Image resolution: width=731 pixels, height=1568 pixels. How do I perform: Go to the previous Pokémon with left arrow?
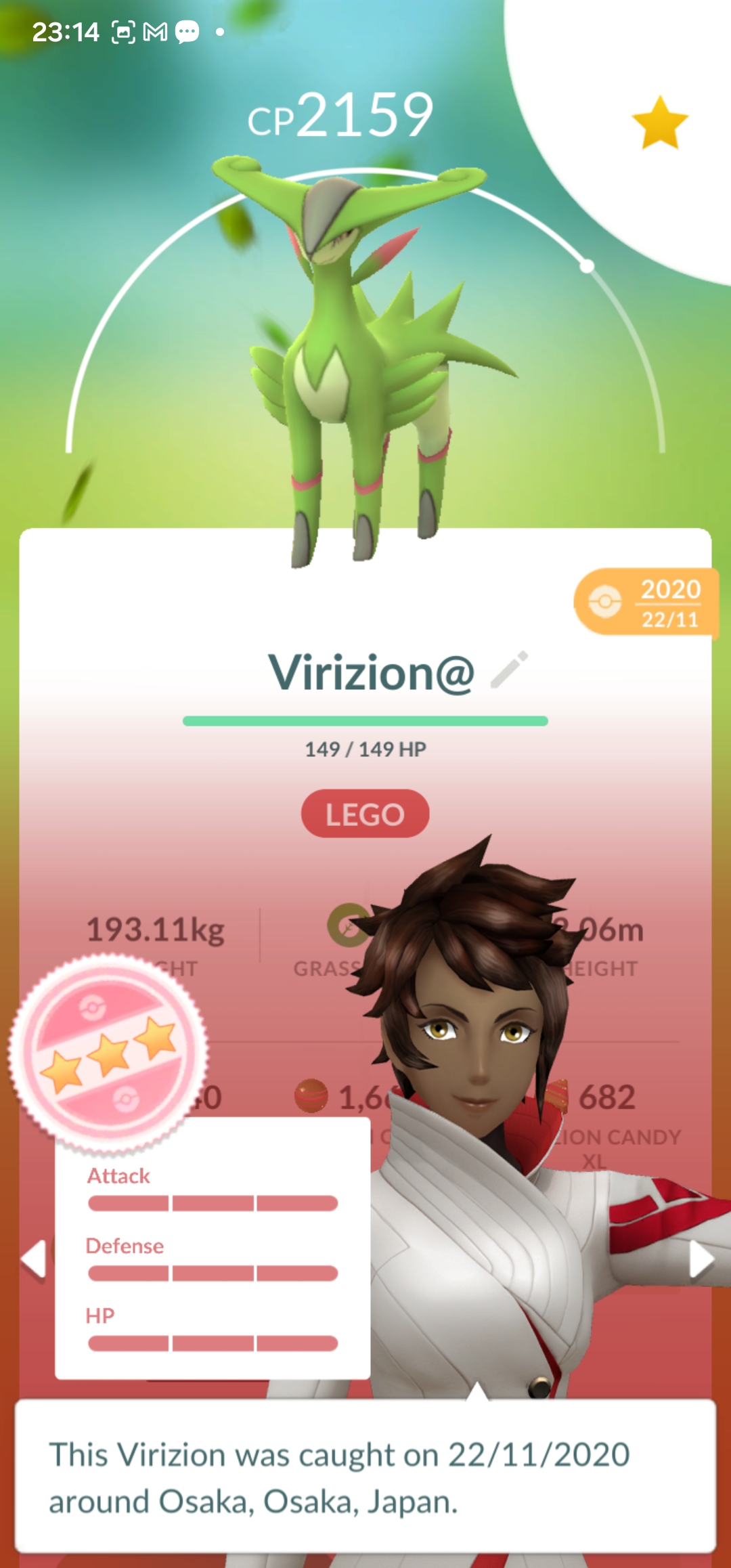point(32,1259)
